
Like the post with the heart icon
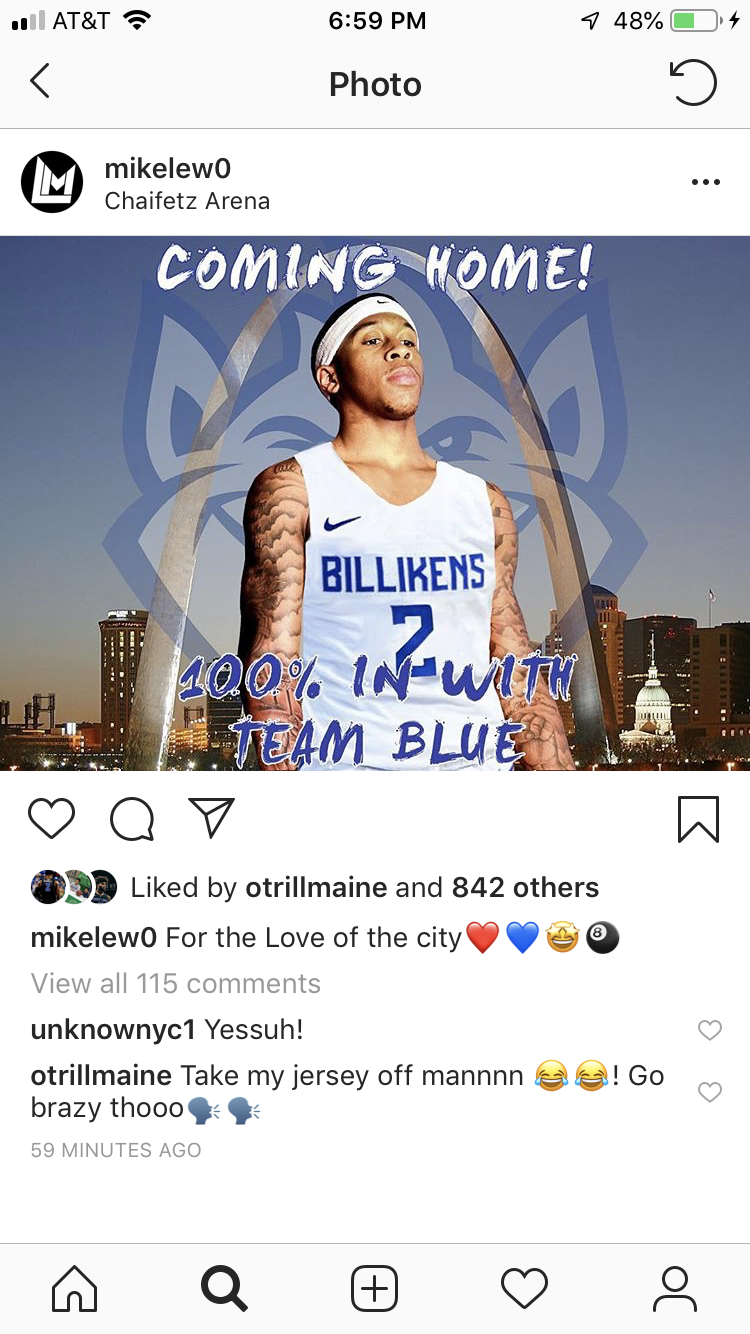[x=52, y=819]
